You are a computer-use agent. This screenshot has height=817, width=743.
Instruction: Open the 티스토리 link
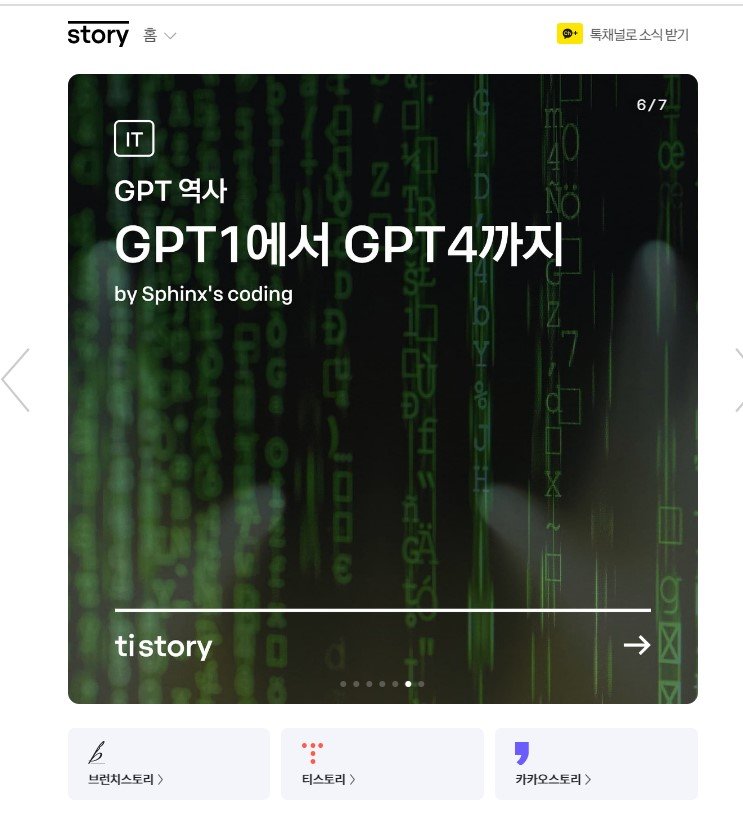click(x=382, y=764)
